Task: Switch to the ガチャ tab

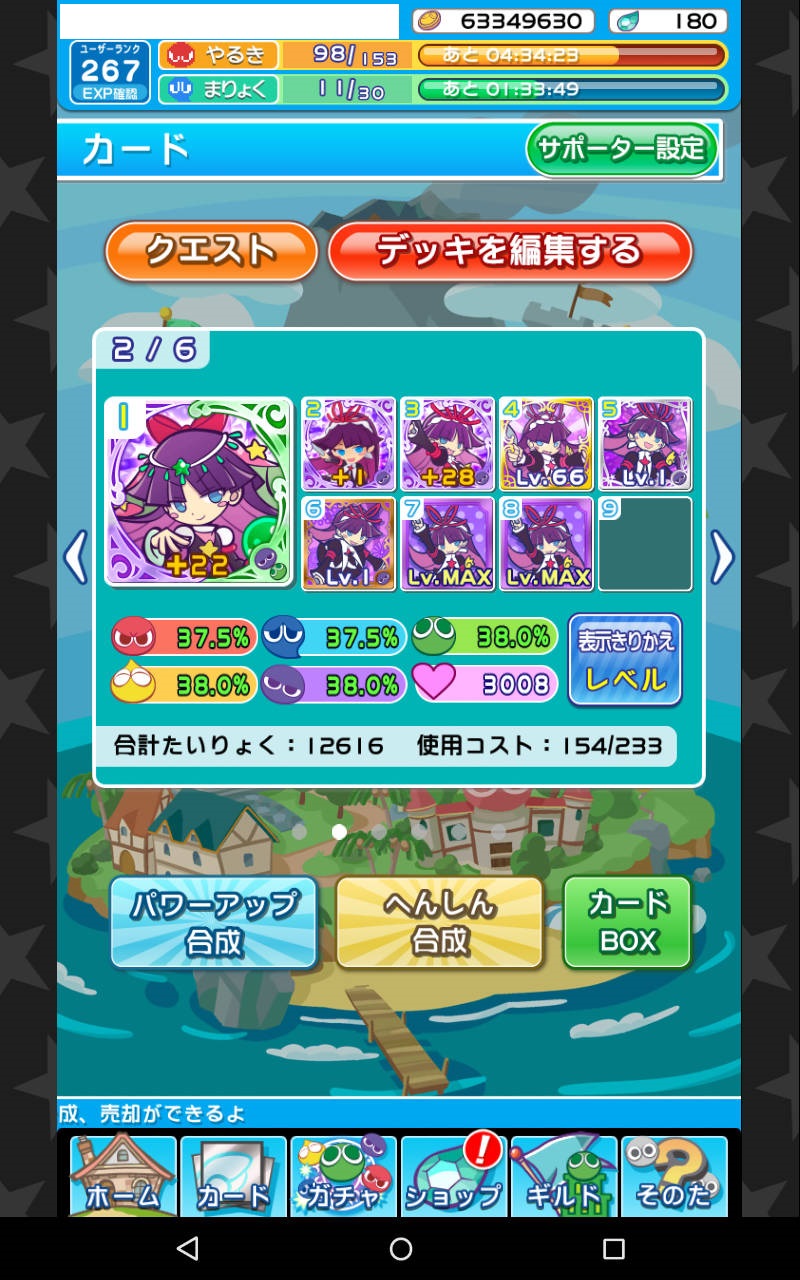Action: 343,1177
